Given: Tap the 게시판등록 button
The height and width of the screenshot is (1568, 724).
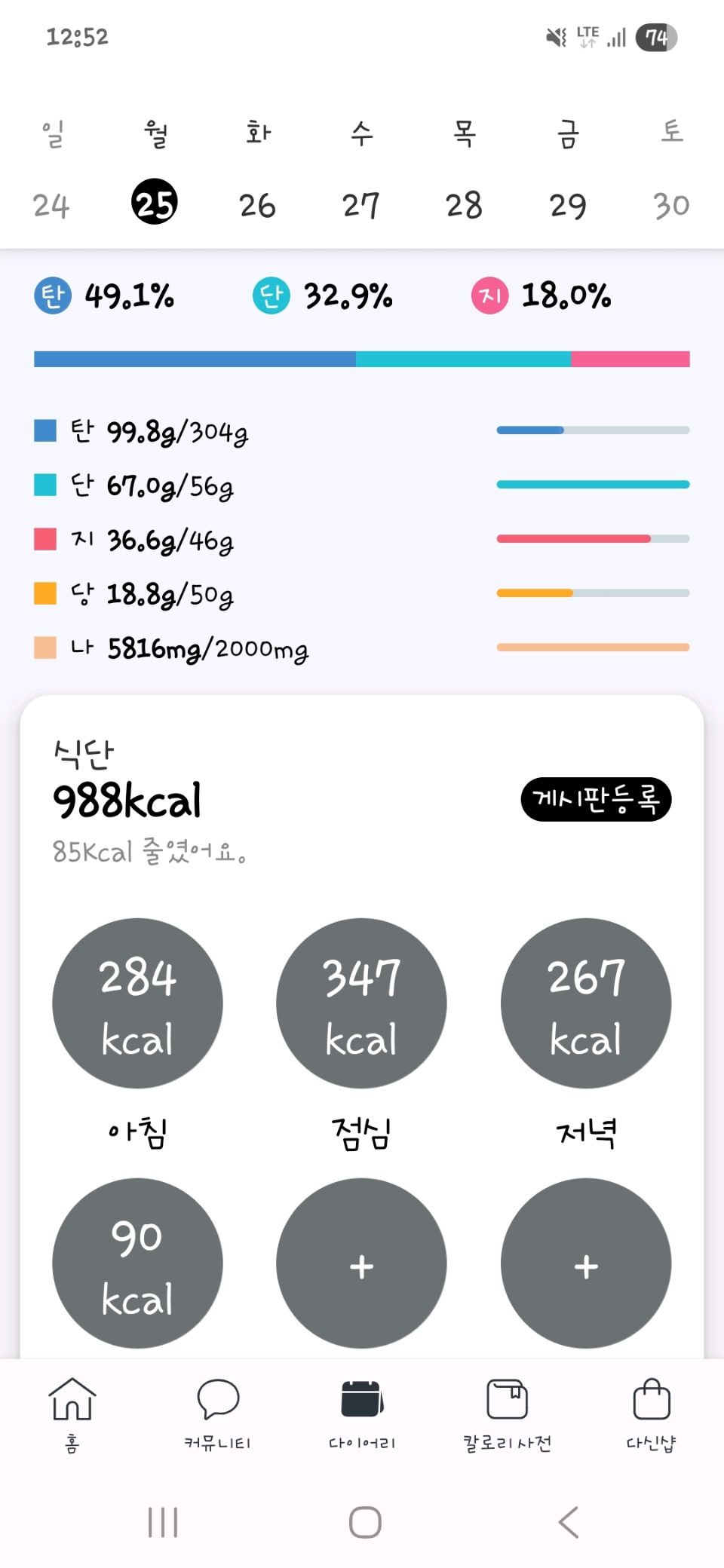Looking at the screenshot, I should 596,799.
